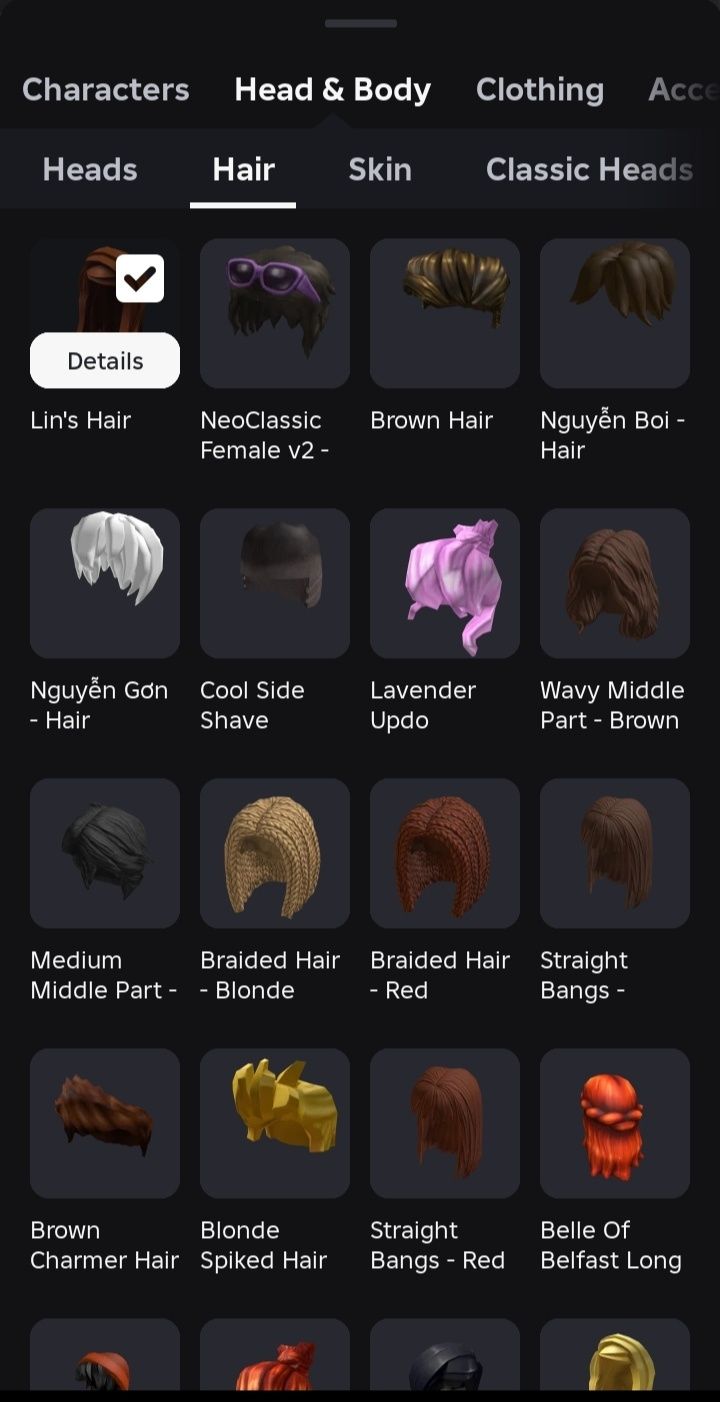720x1402 pixels.
Task: Select Braided Hair - Blonde
Action: tap(275, 853)
